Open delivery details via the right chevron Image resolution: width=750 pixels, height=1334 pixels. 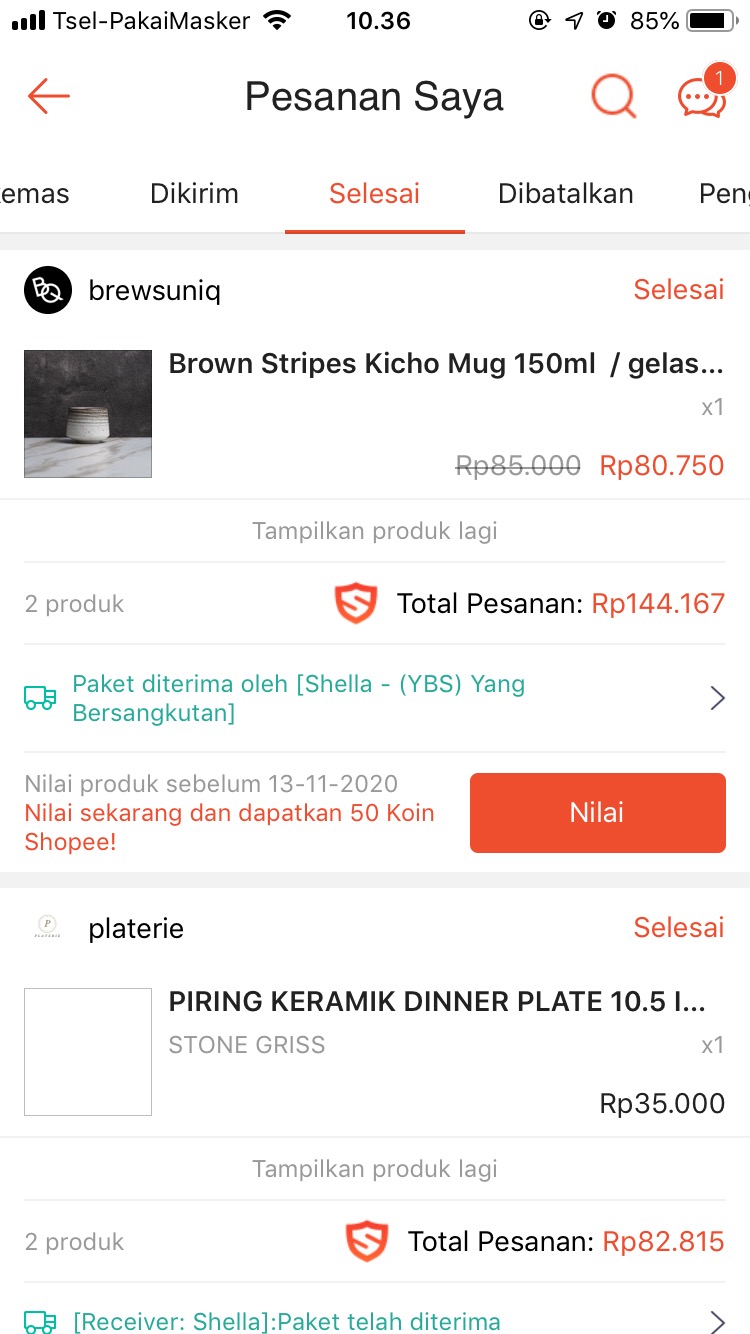tap(717, 697)
